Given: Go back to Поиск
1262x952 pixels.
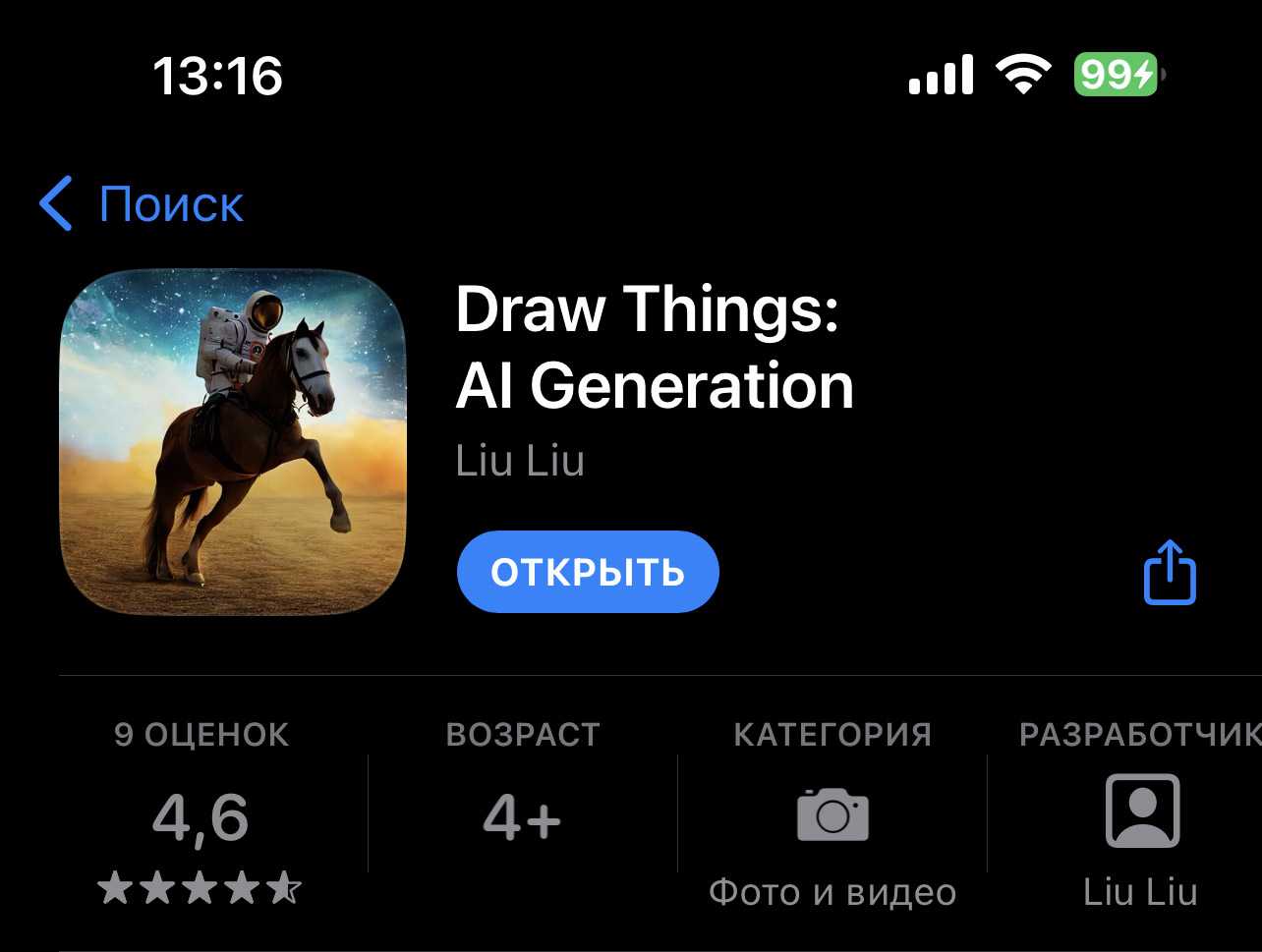Looking at the screenshot, I should (x=143, y=204).
